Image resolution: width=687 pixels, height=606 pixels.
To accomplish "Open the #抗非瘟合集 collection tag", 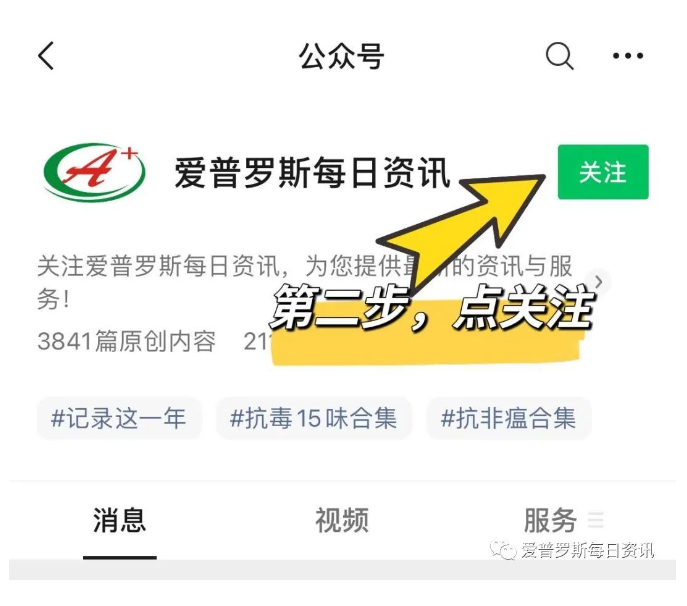I will pos(509,418).
